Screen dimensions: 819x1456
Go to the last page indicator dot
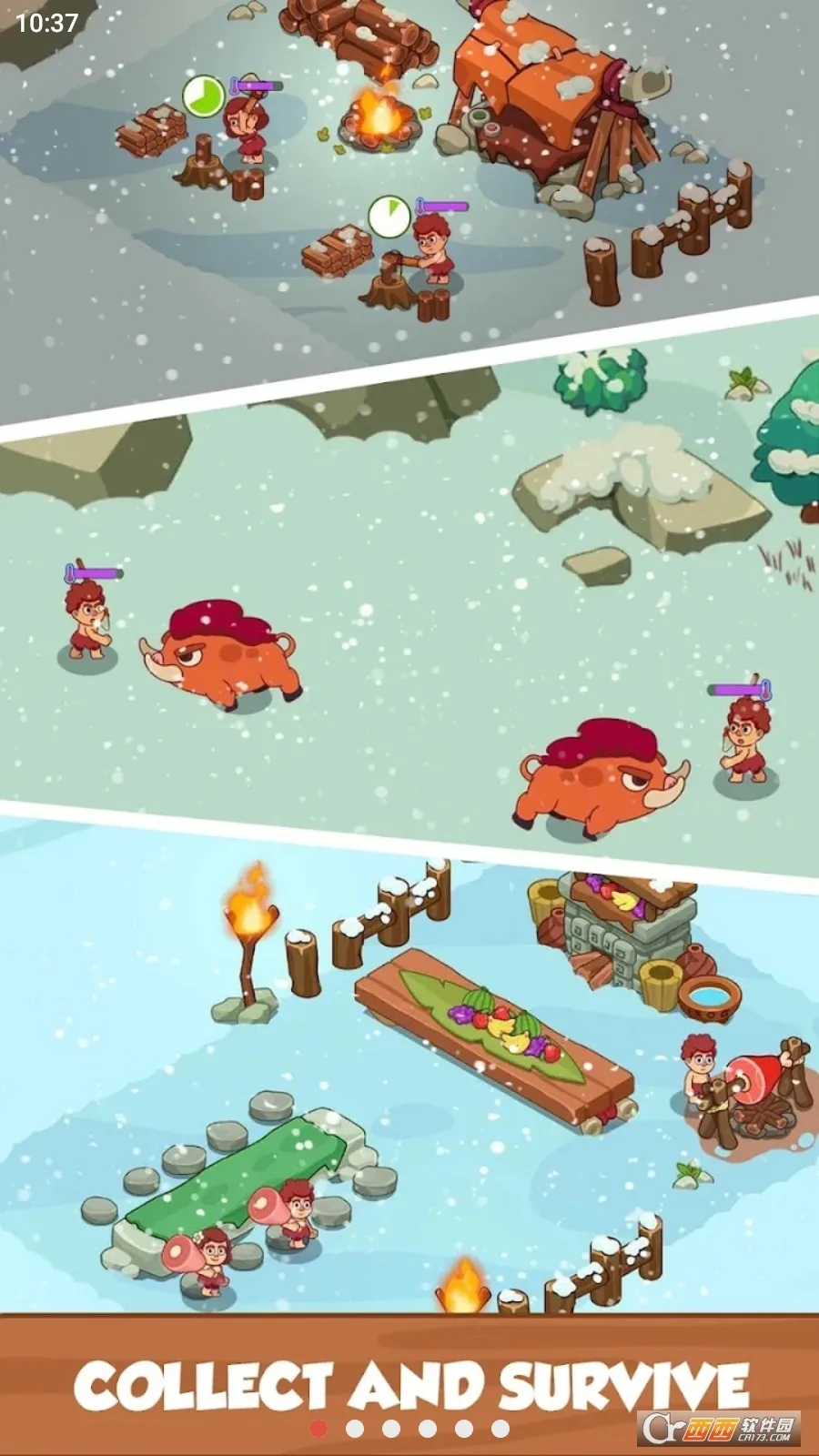(500, 1429)
